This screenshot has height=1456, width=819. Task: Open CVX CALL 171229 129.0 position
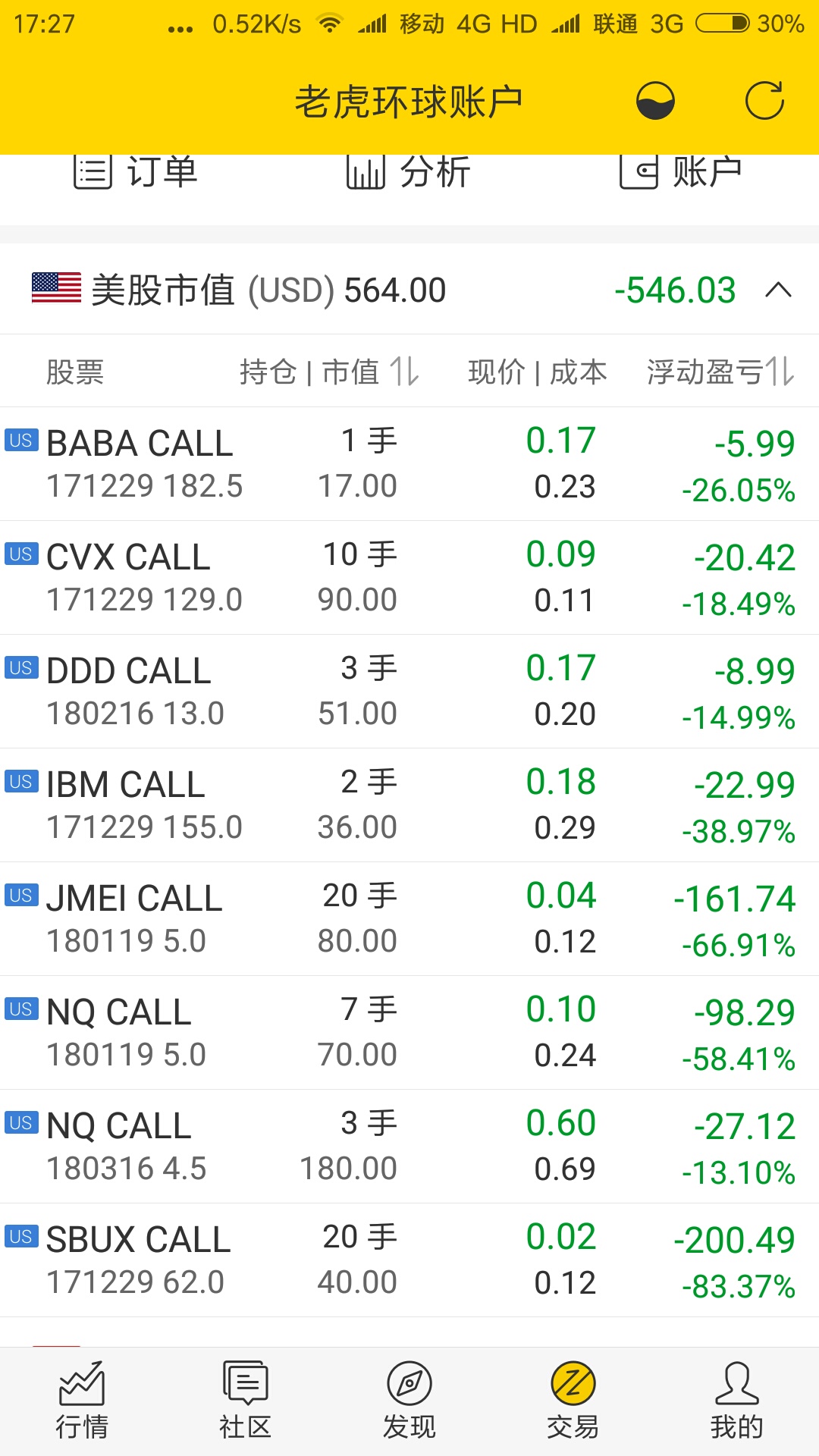click(409, 578)
